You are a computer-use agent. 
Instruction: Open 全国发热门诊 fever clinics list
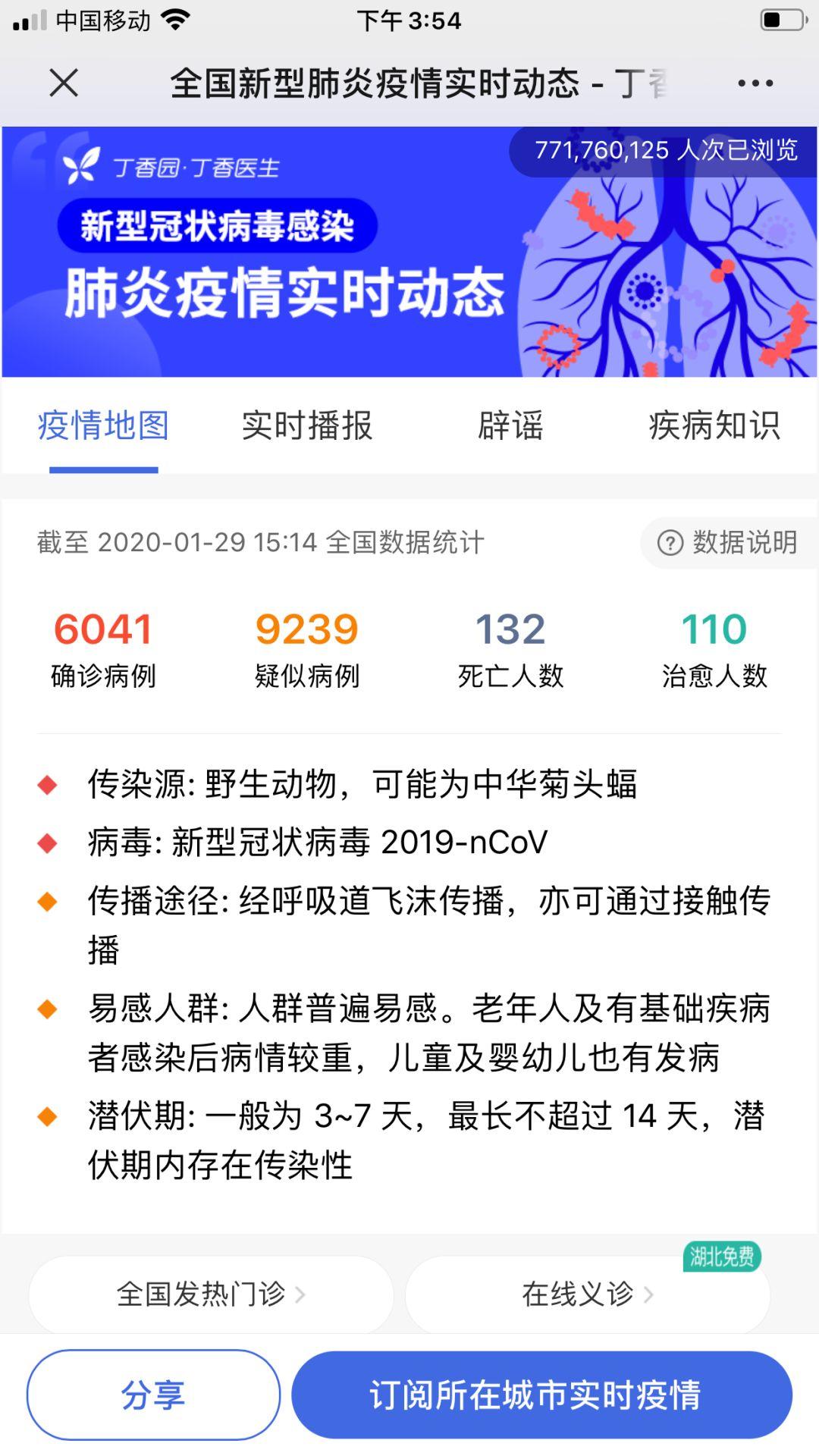211,1294
